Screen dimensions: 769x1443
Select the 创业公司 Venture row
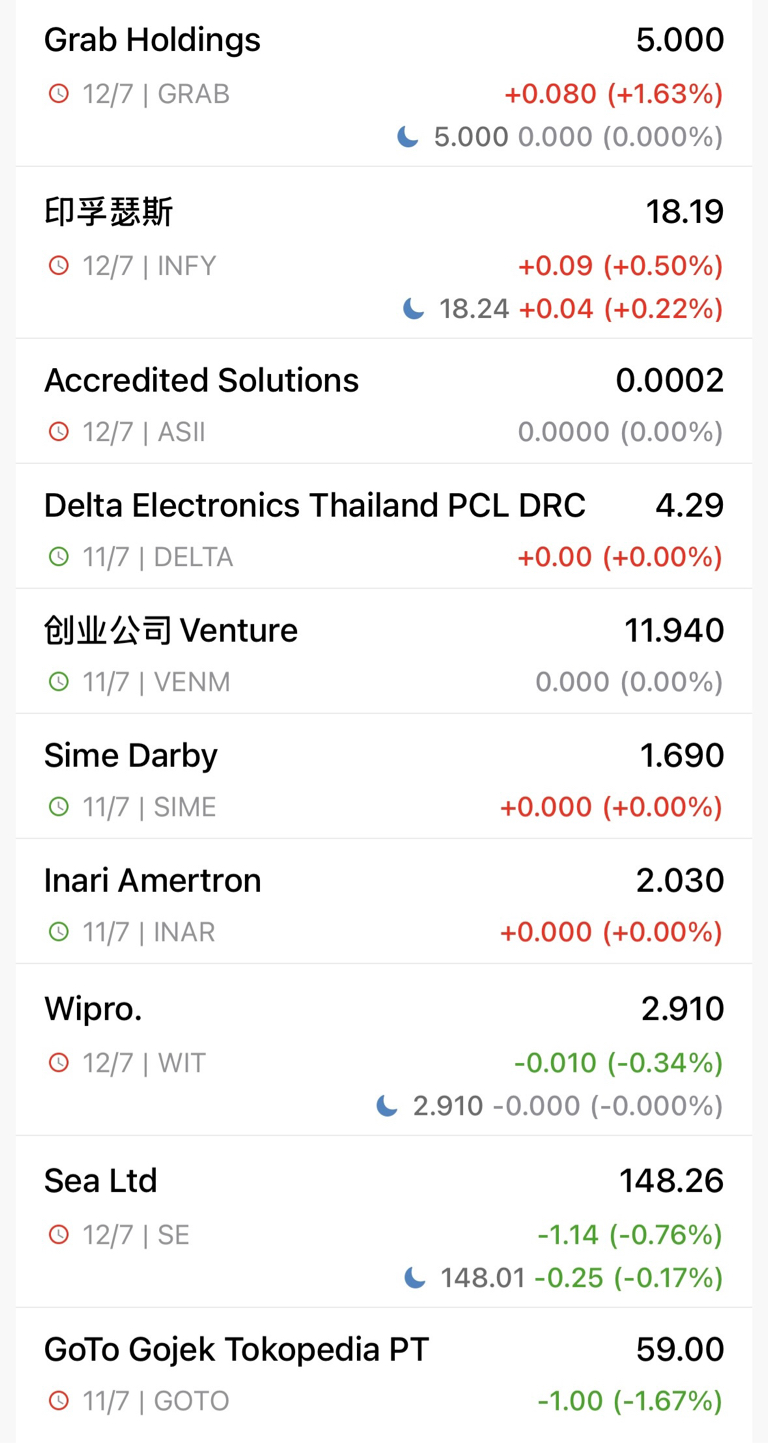384,651
